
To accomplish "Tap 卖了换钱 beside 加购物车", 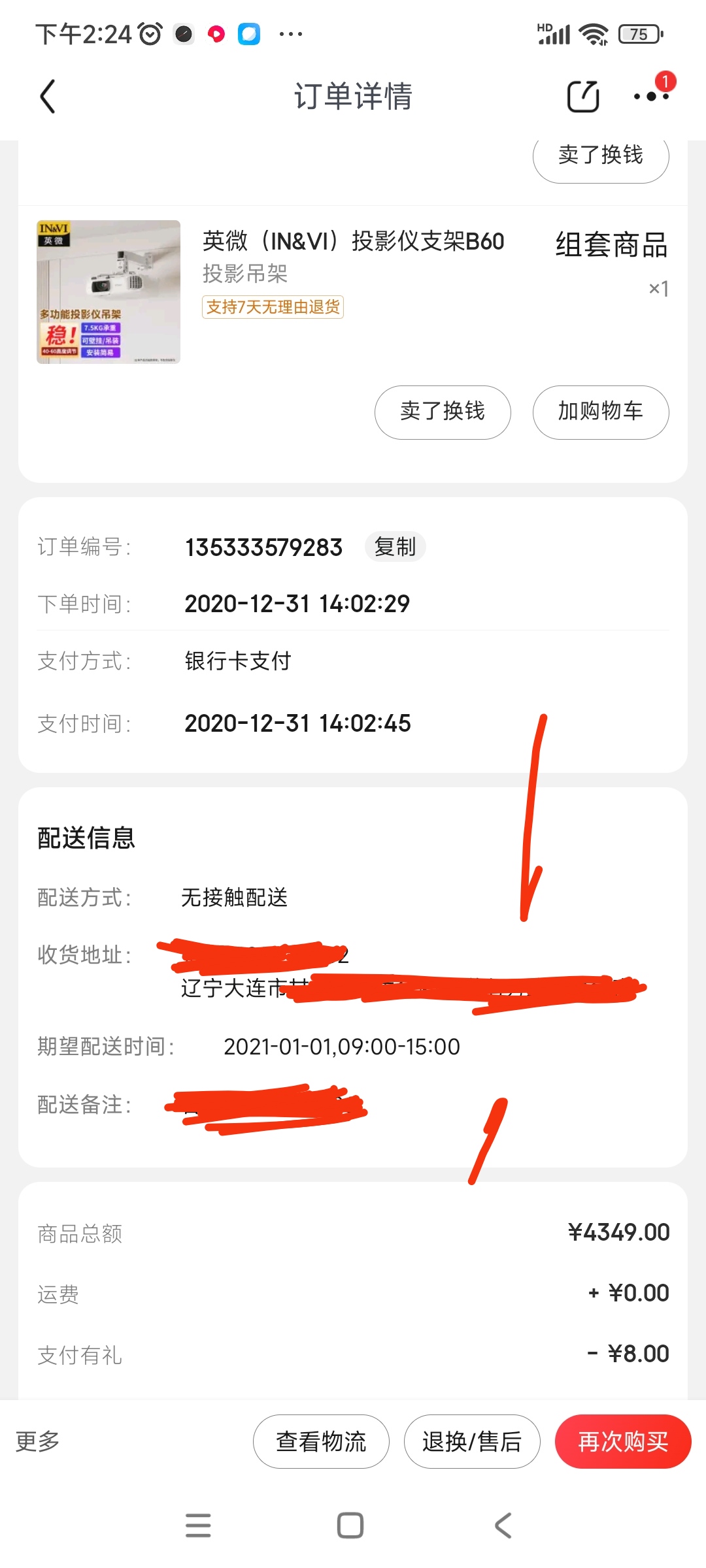I will [x=443, y=412].
